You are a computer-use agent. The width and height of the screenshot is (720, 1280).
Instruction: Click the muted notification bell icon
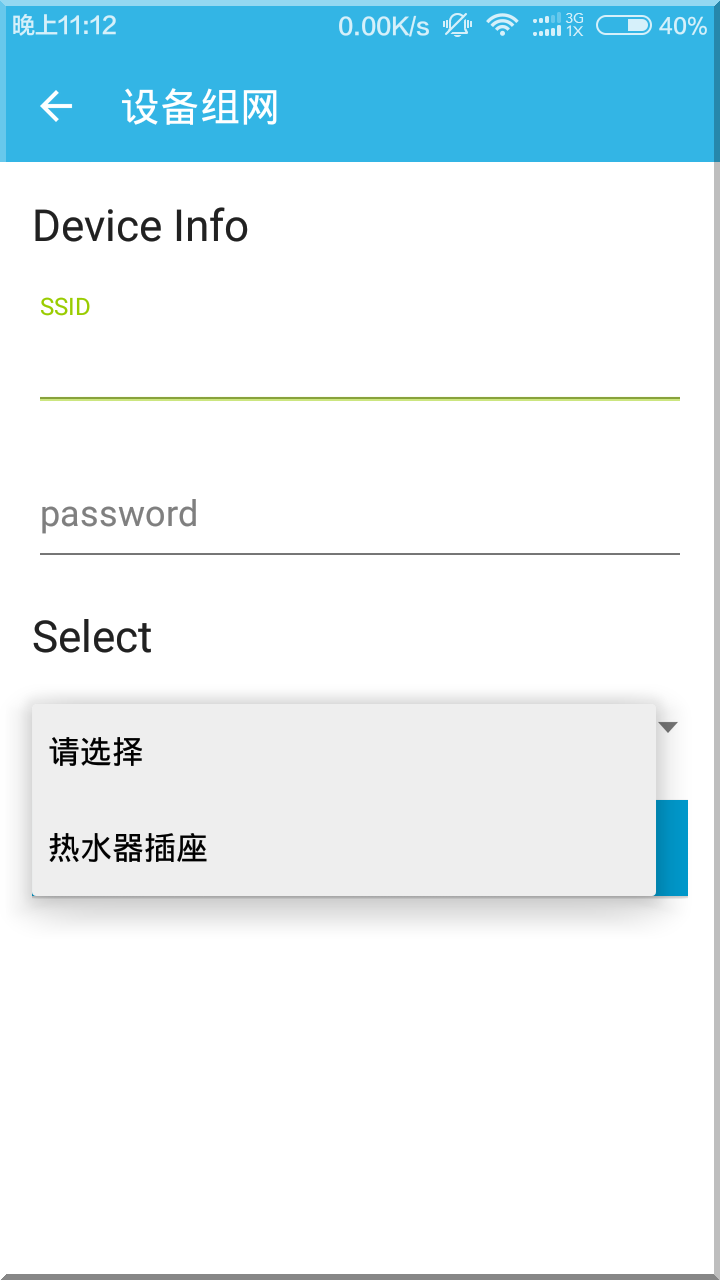(x=455, y=25)
